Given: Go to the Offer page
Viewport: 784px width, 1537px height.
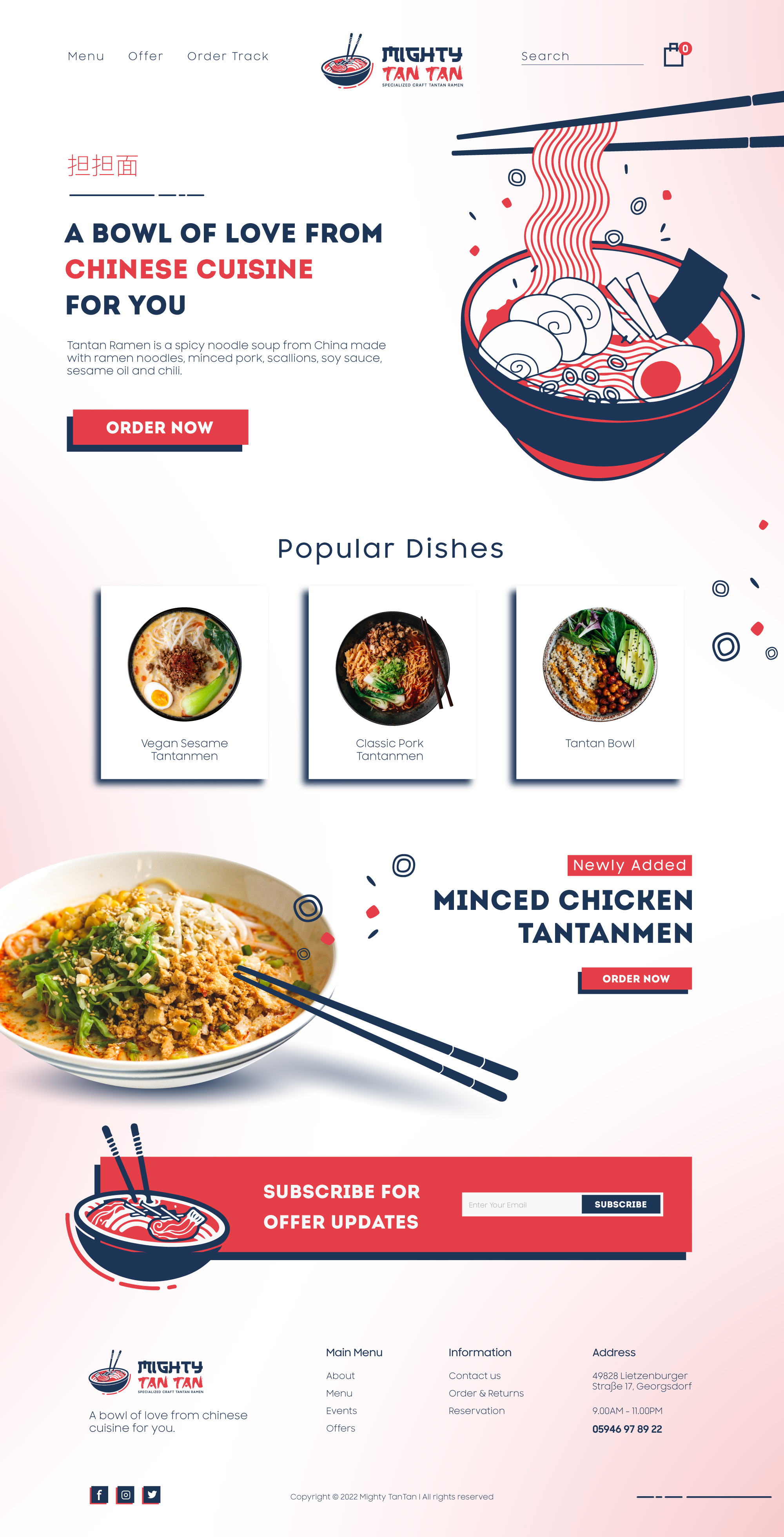Looking at the screenshot, I should coord(145,56).
